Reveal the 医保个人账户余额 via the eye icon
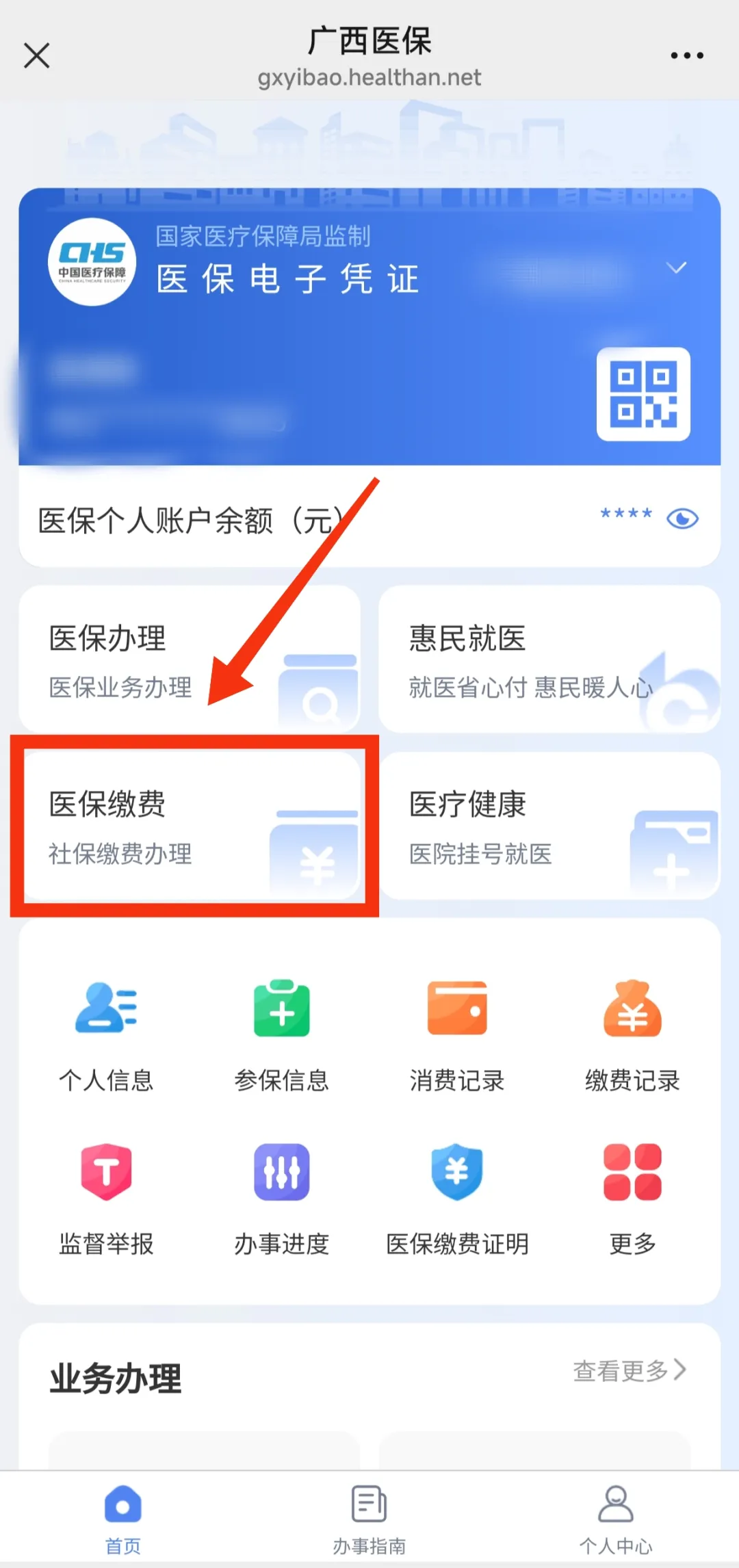The image size is (739, 1568). click(682, 519)
